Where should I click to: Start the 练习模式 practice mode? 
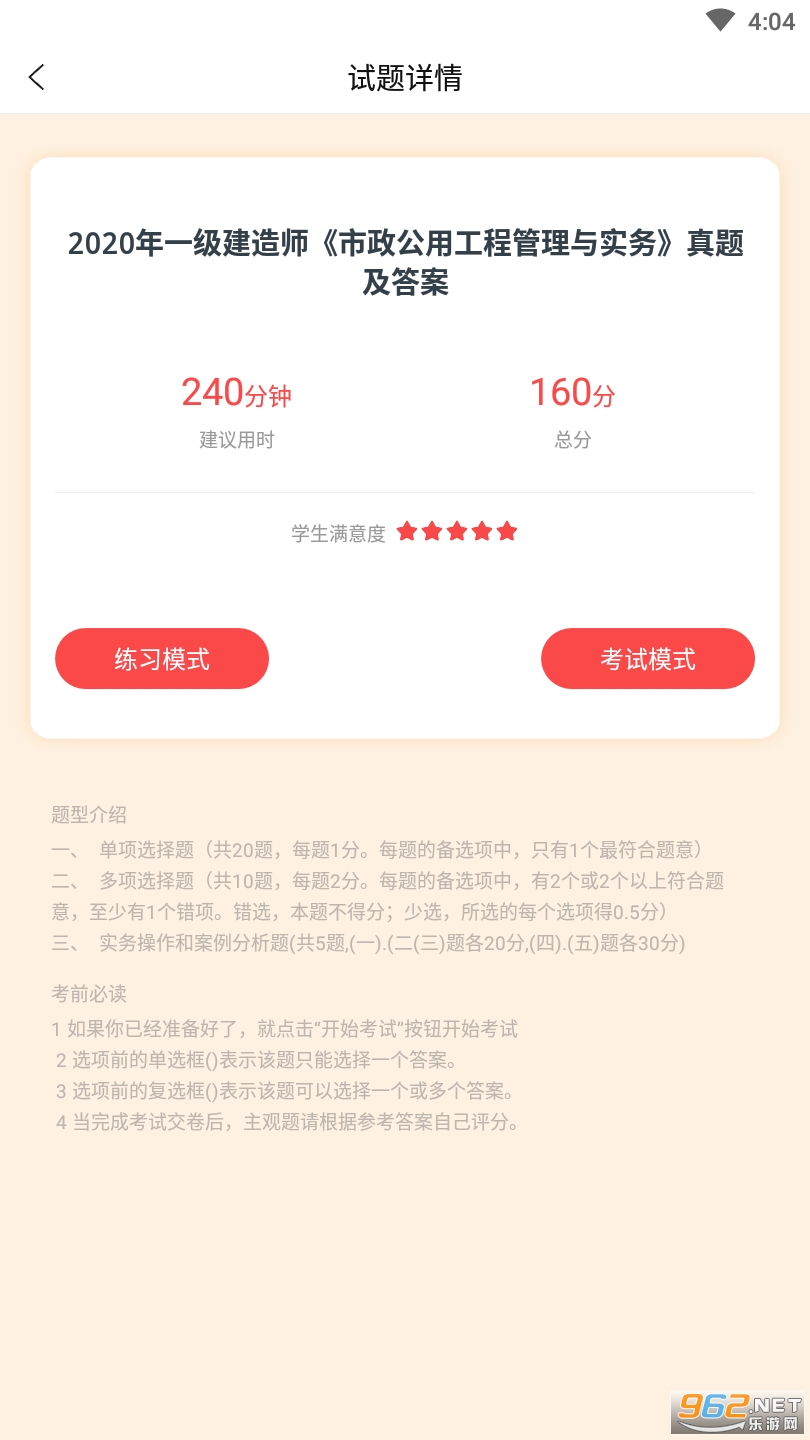(x=162, y=659)
